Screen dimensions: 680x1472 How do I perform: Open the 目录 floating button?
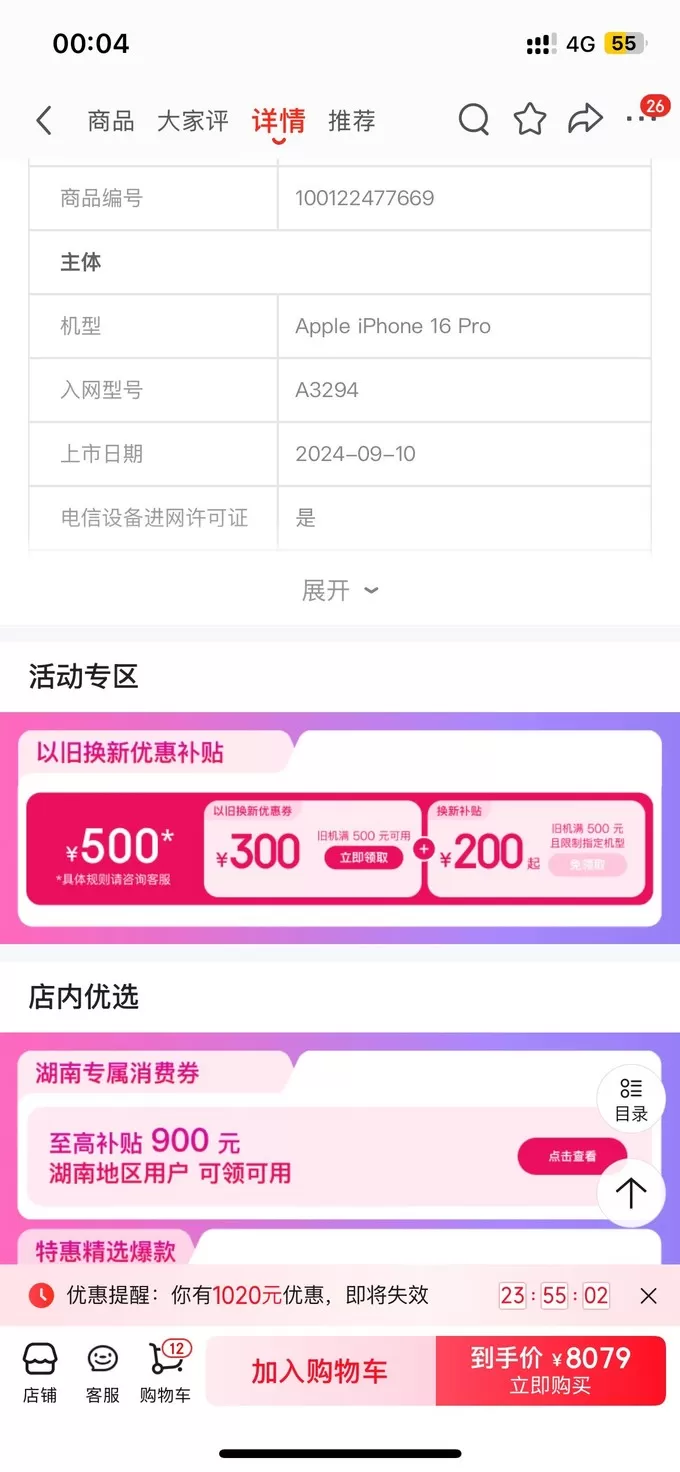tap(631, 1099)
